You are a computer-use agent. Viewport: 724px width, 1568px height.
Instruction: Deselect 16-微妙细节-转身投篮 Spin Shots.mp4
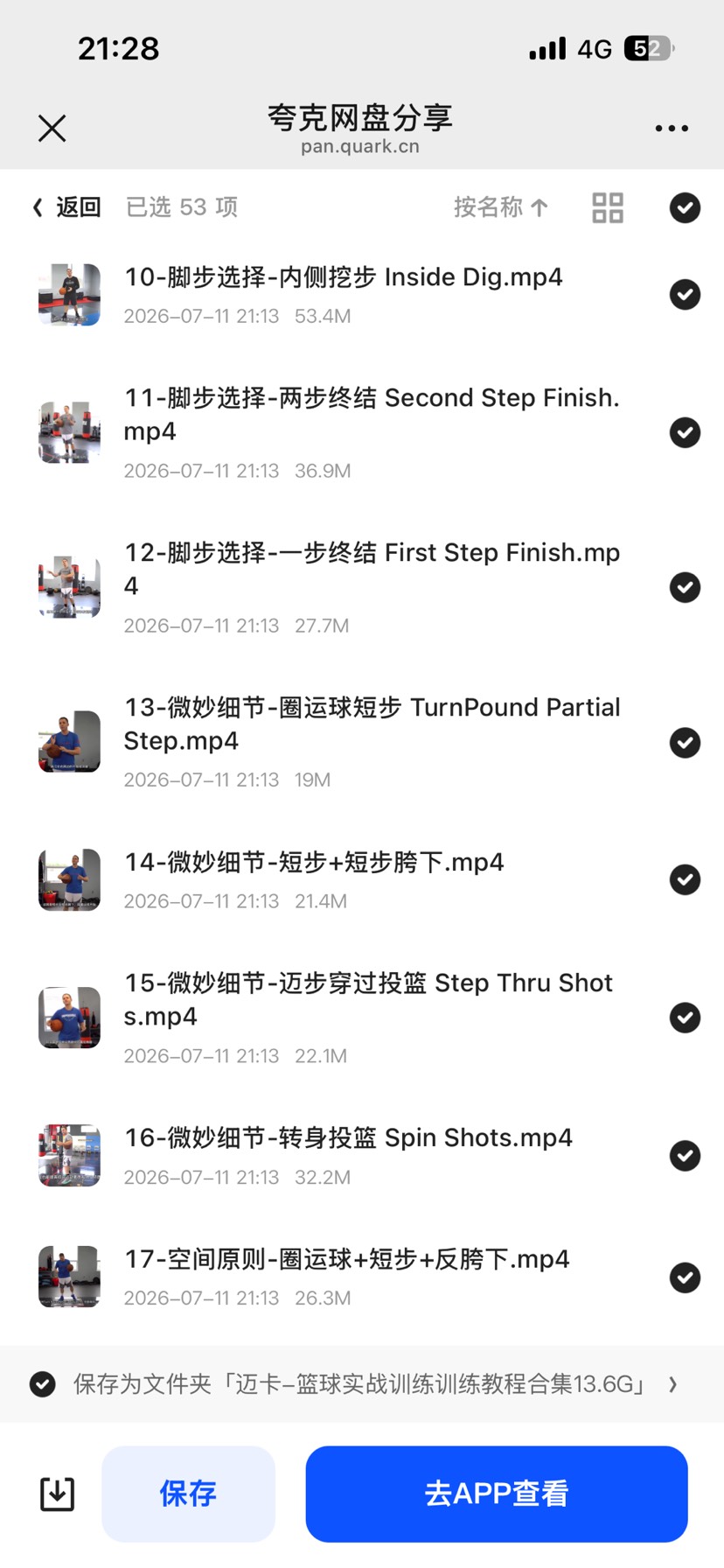pyautogui.click(x=685, y=1156)
